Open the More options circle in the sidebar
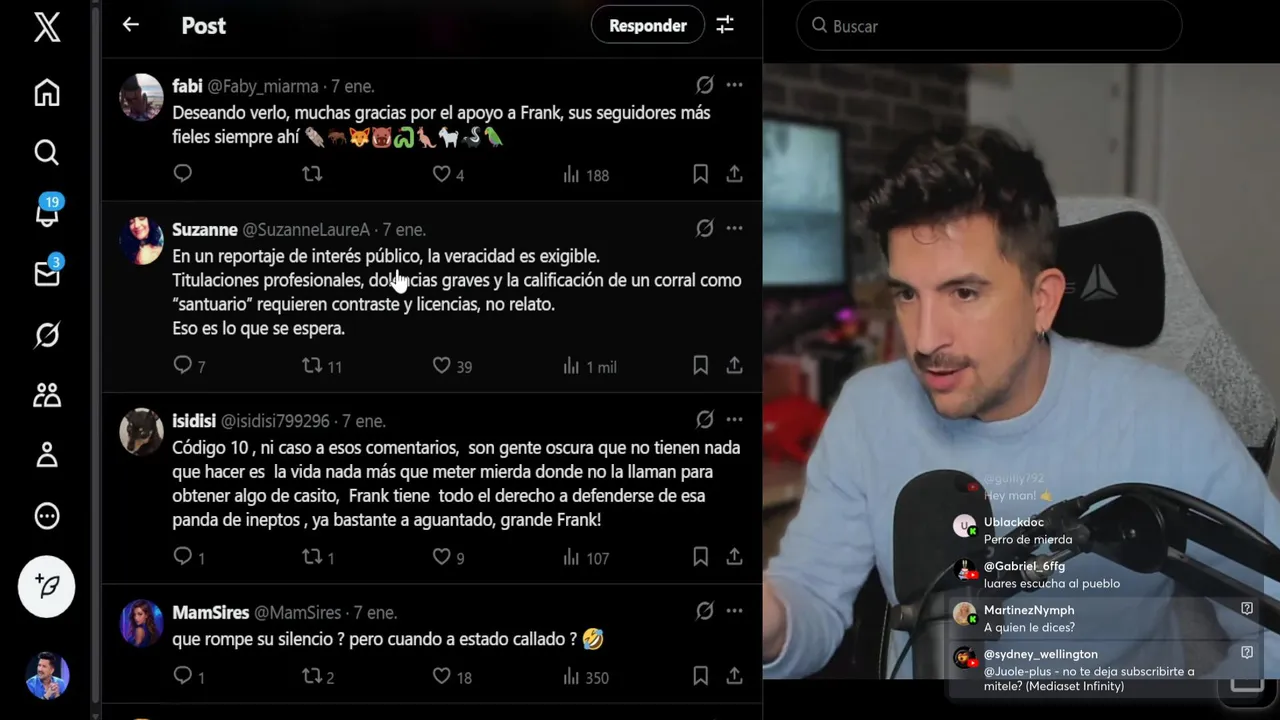 47,516
